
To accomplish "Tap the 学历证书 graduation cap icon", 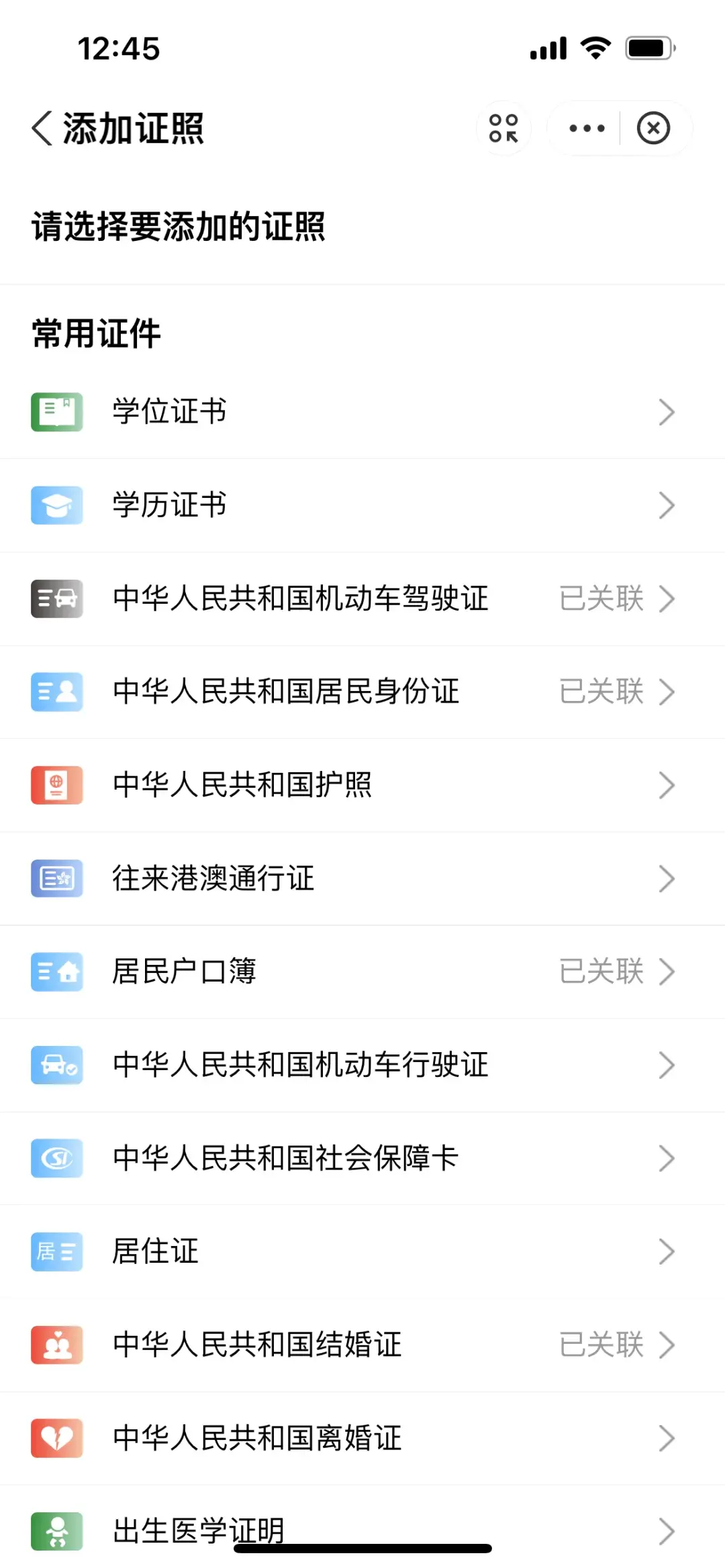I will point(56,505).
